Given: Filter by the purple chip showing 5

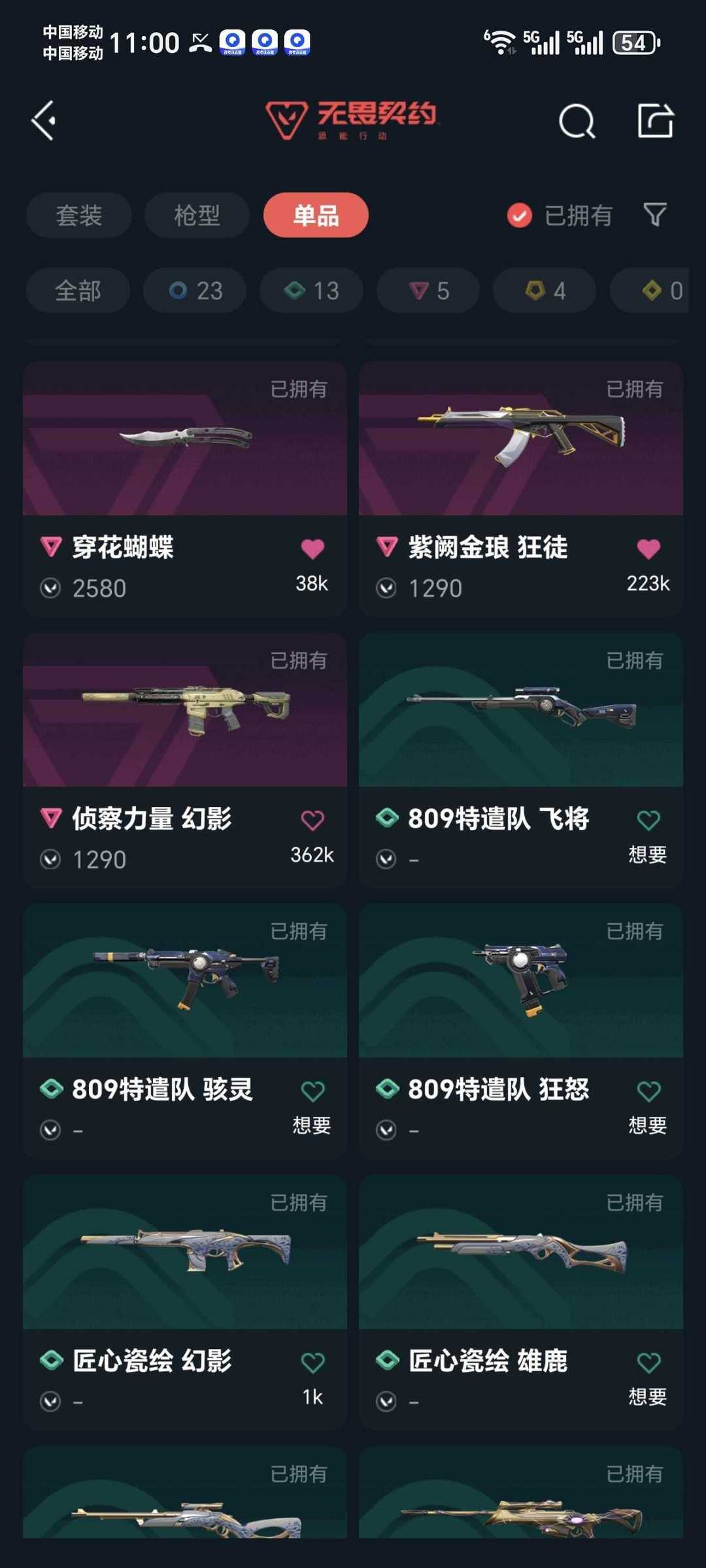Looking at the screenshot, I should point(428,290).
